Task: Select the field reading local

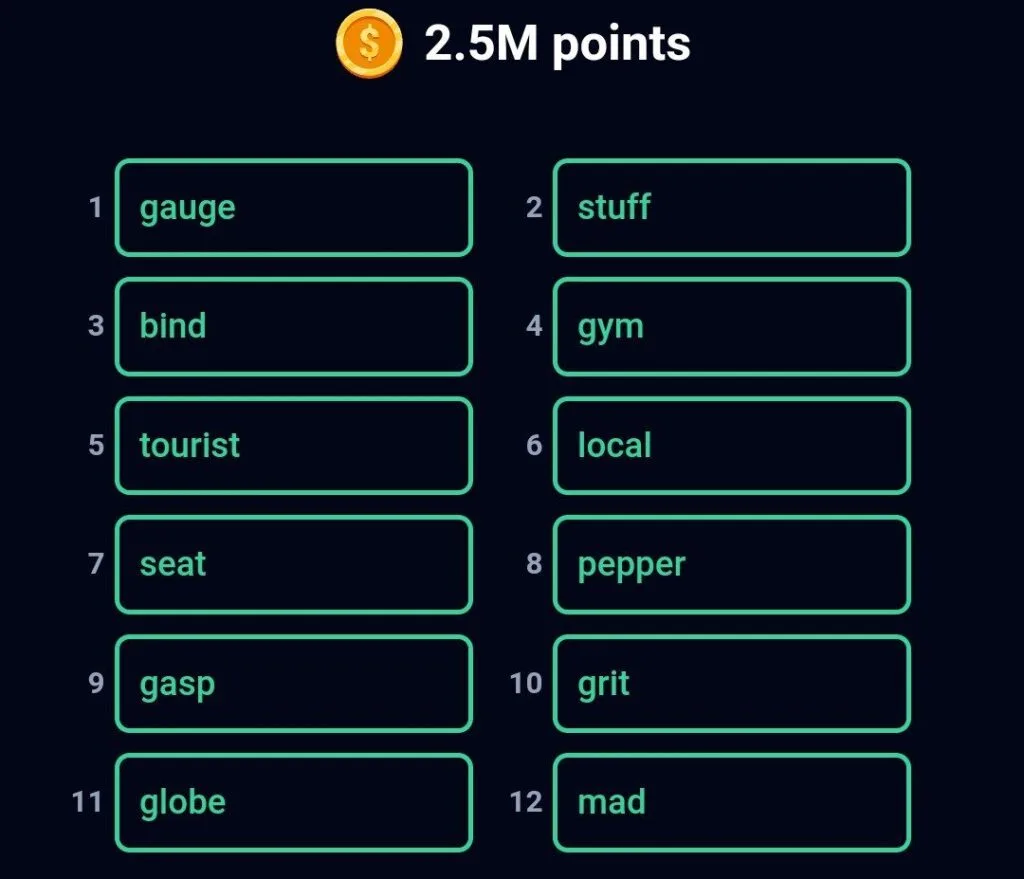Action: [731, 446]
